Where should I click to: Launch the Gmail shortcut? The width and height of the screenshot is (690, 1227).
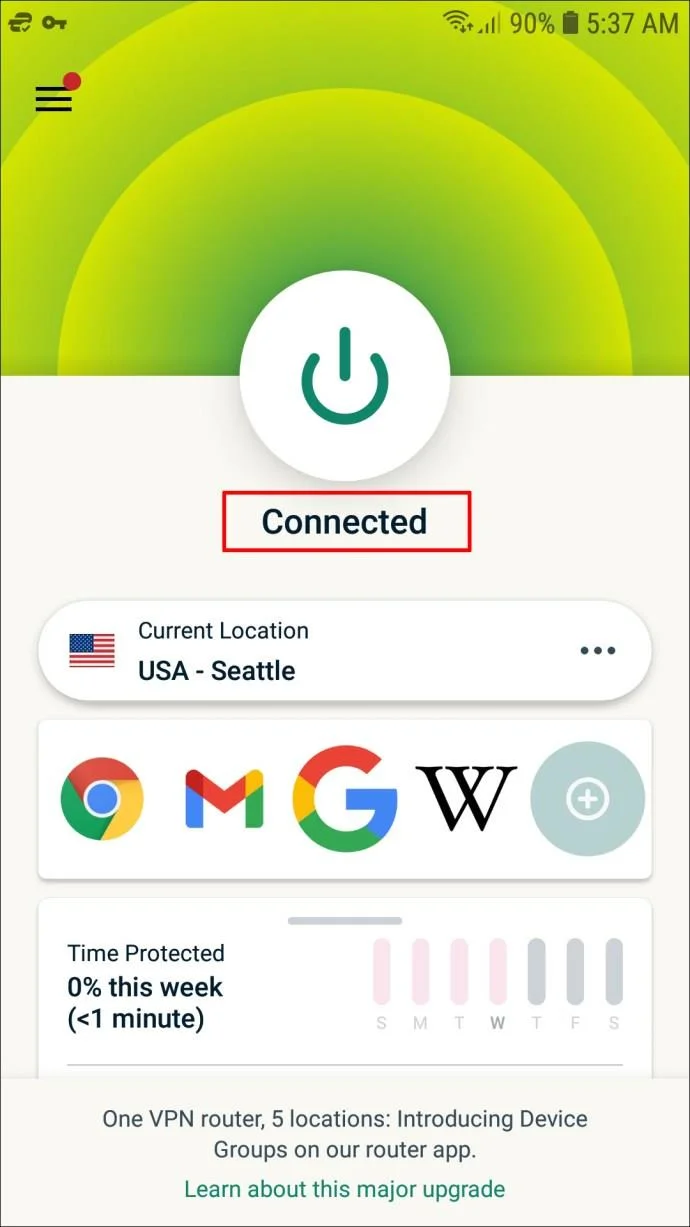224,798
